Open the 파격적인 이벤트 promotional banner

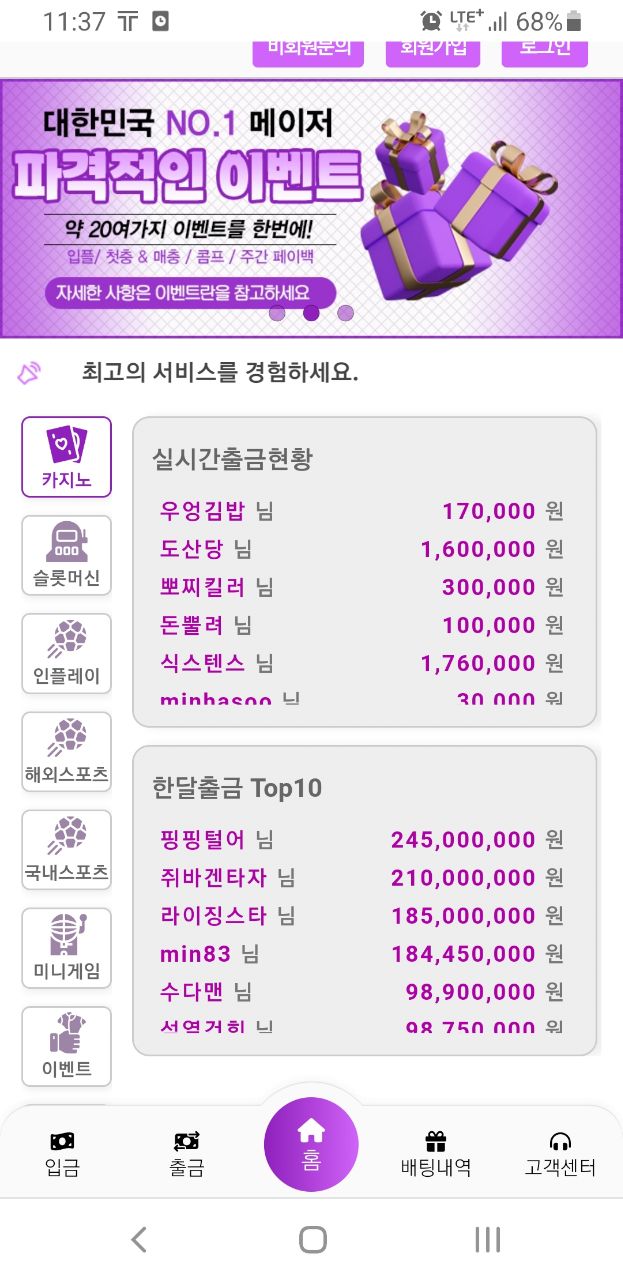pos(311,208)
